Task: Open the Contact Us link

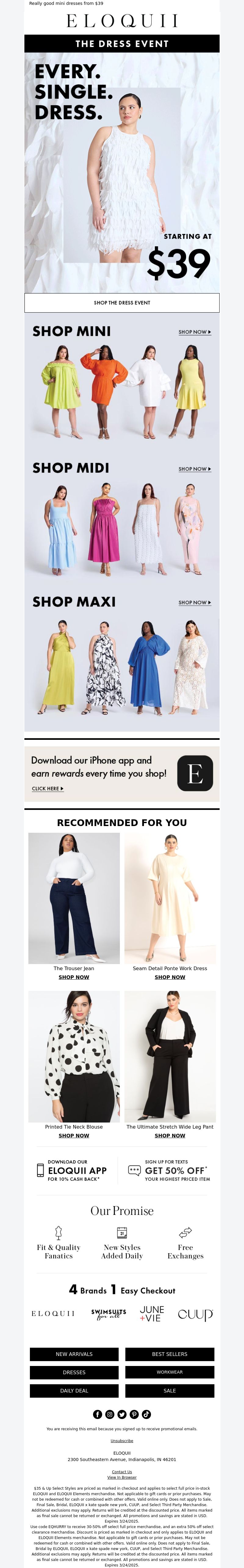Action: (122, 1472)
